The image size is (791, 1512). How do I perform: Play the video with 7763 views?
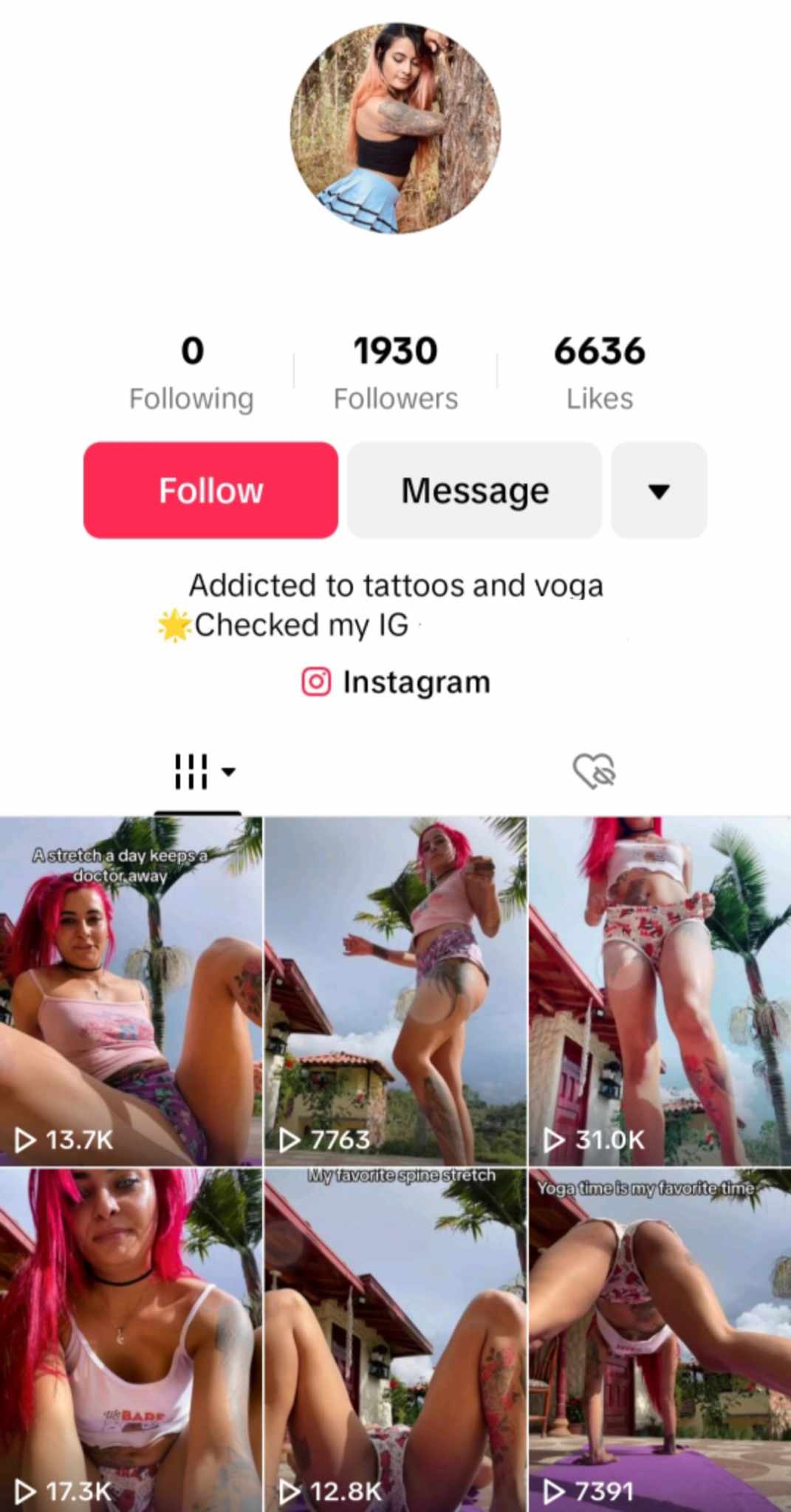[x=395, y=992]
